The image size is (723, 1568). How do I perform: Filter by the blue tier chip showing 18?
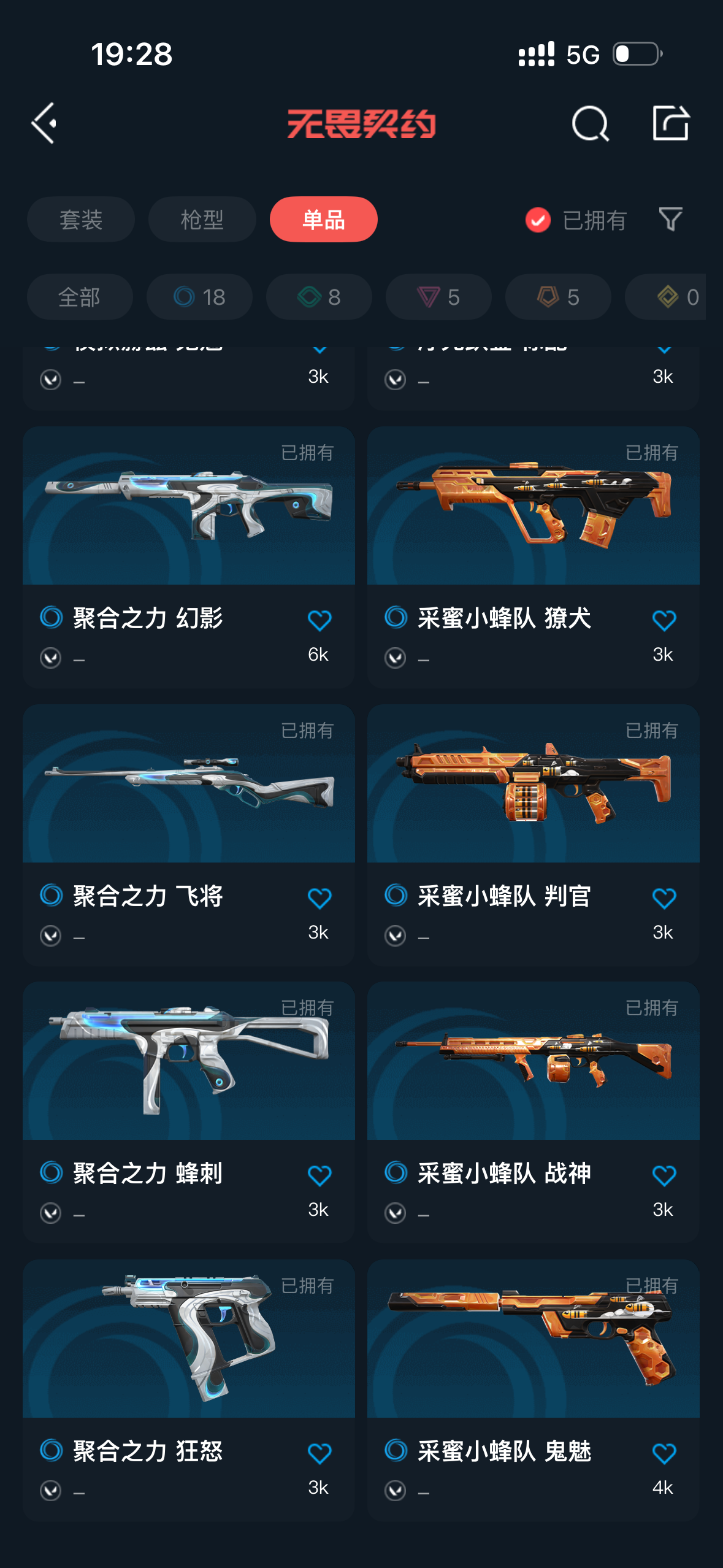(199, 297)
